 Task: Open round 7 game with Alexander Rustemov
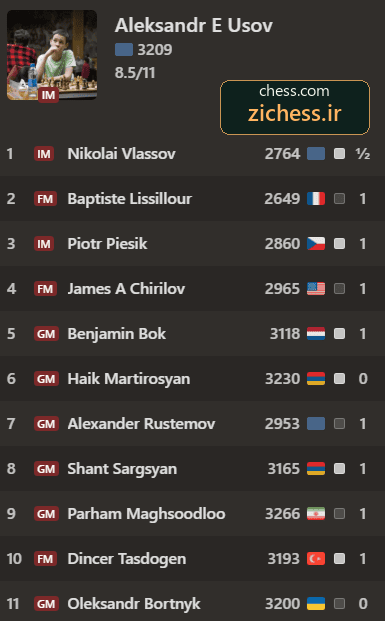(192, 423)
